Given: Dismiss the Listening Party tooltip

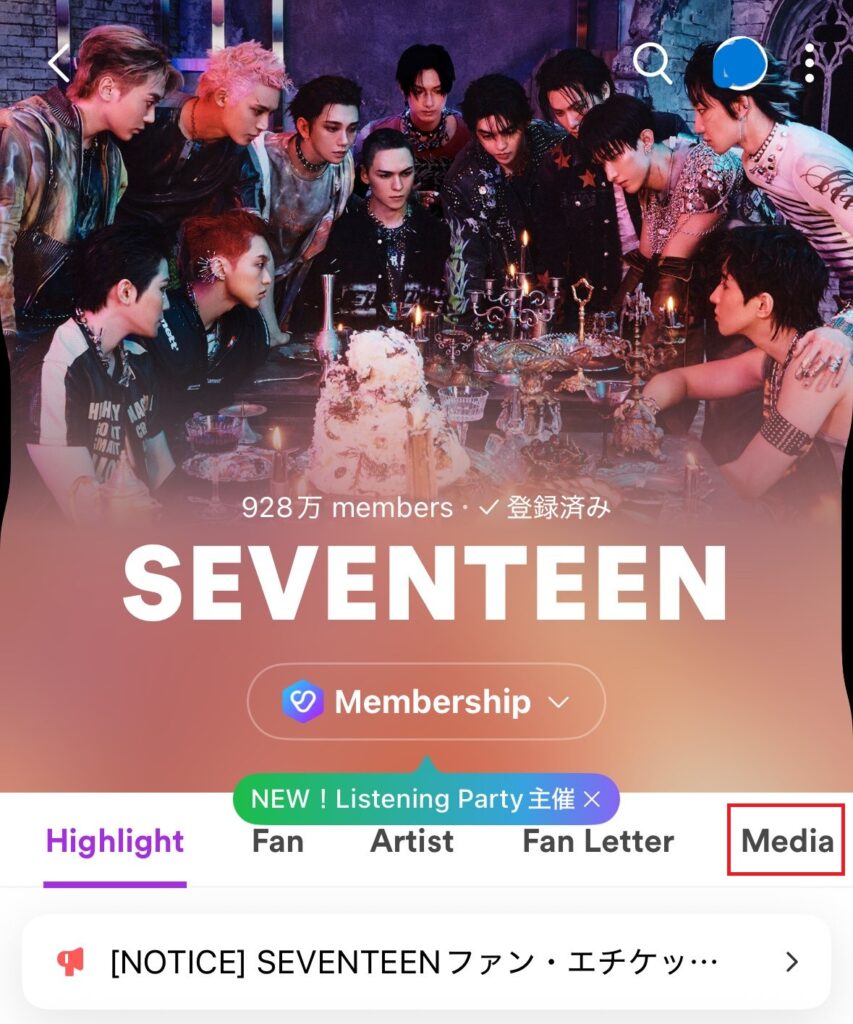Looking at the screenshot, I should [x=592, y=799].
